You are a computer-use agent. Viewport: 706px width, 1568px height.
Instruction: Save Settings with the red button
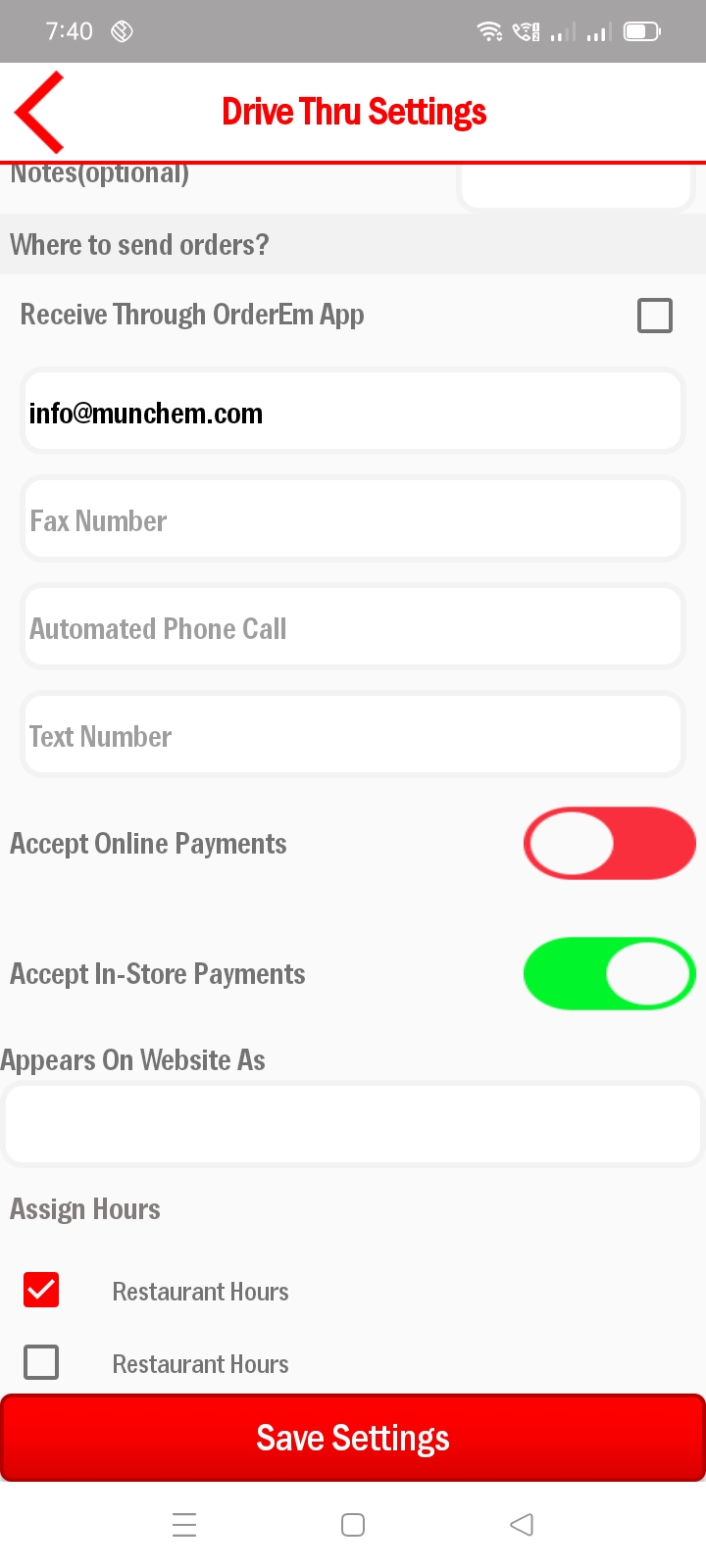(353, 1438)
